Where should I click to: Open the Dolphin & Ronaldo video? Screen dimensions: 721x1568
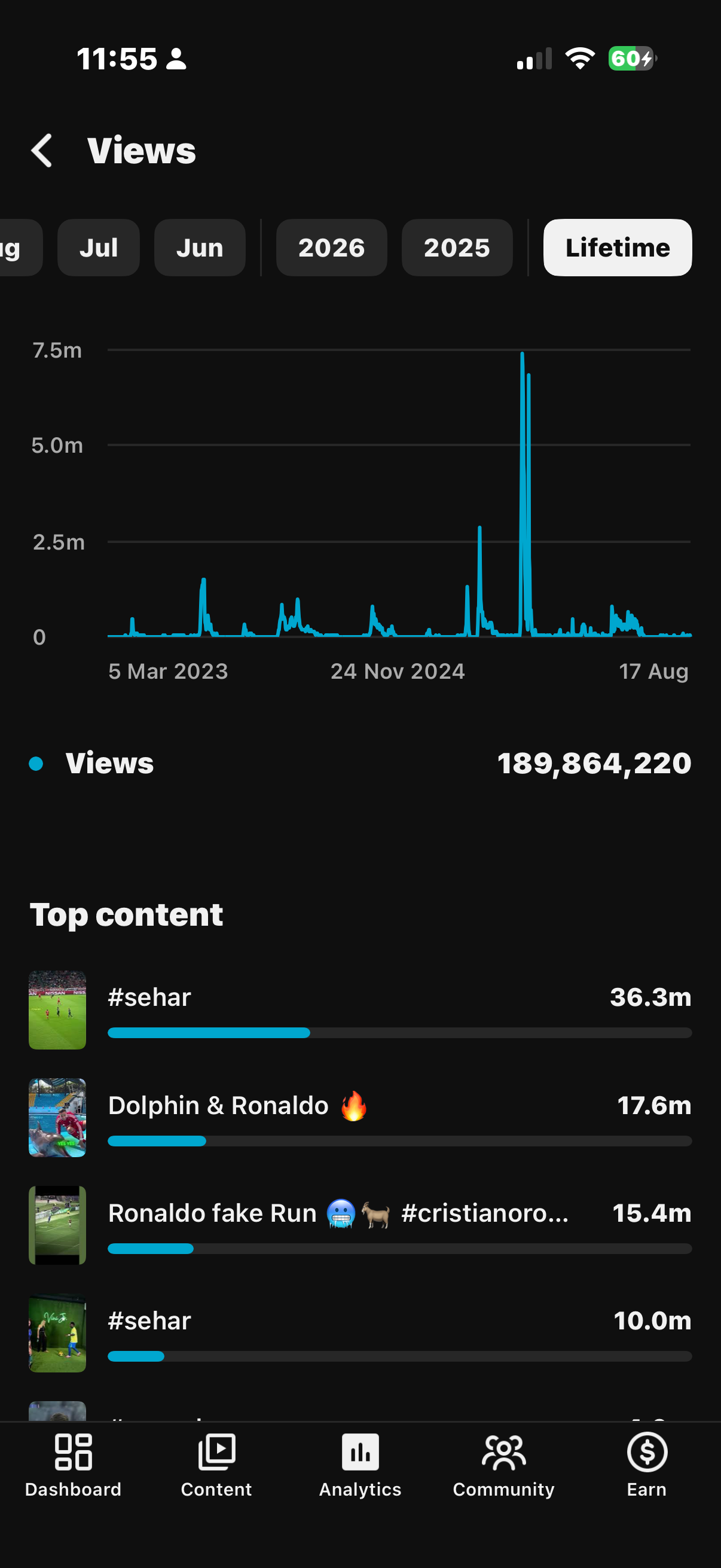coord(360,1118)
